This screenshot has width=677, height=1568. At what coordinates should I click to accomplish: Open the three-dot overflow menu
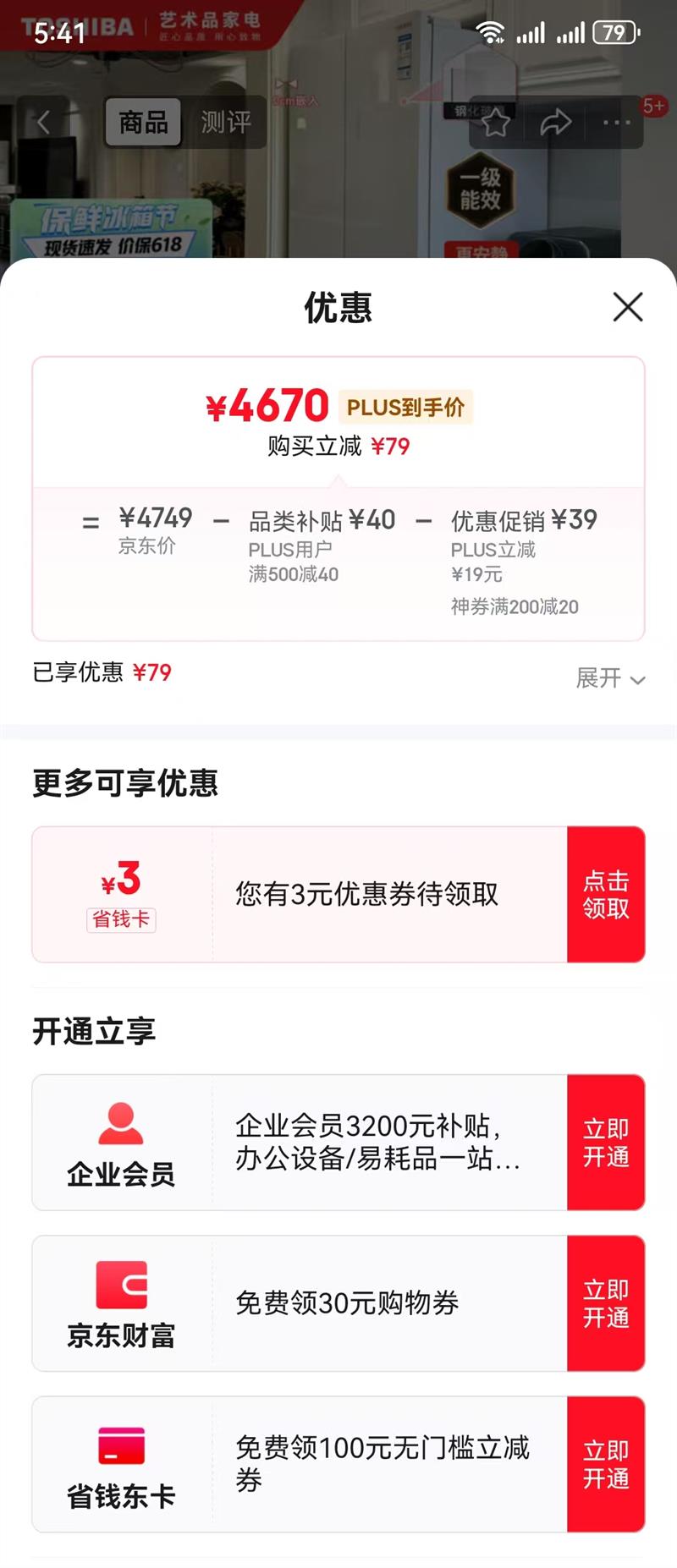click(x=616, y=123)
